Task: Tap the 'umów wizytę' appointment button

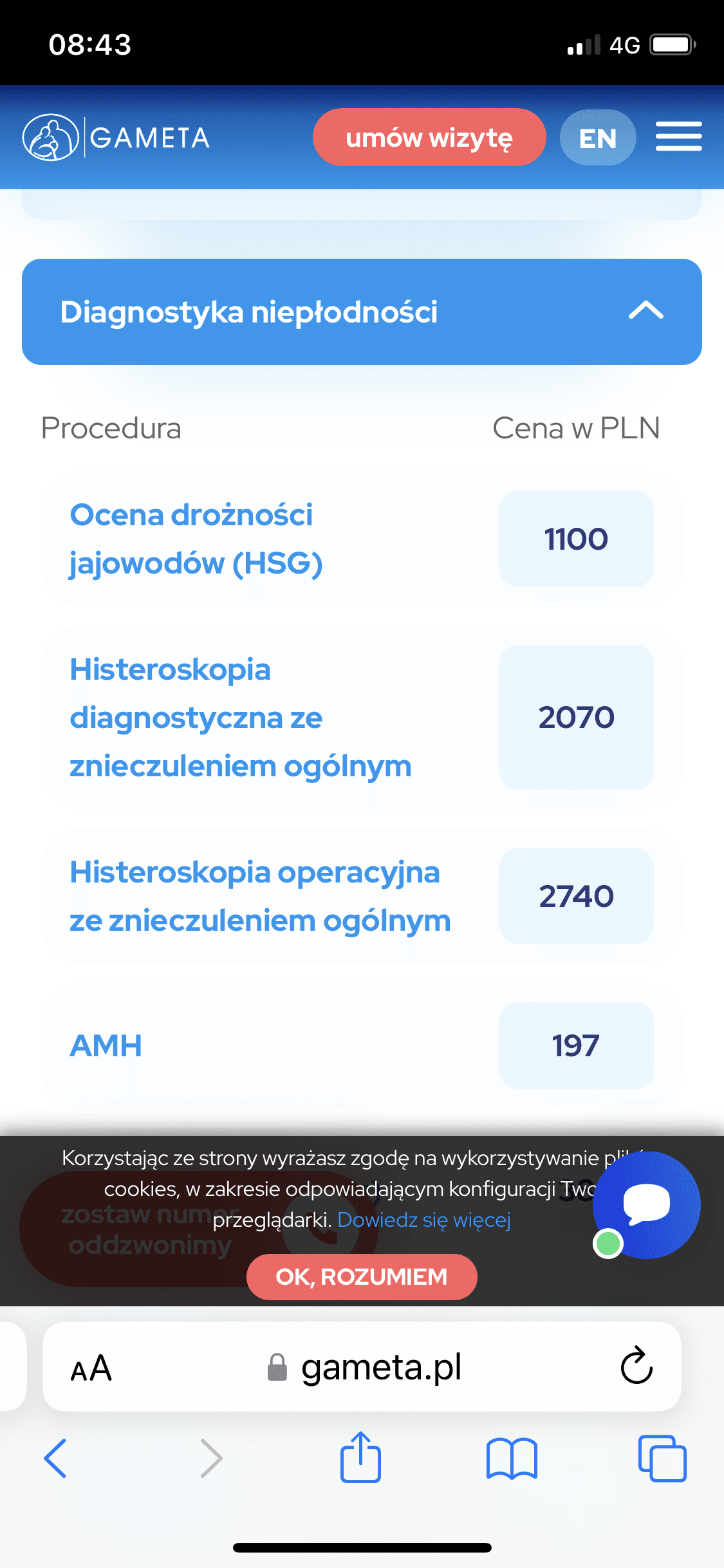Action: click(x=429, y=138)
